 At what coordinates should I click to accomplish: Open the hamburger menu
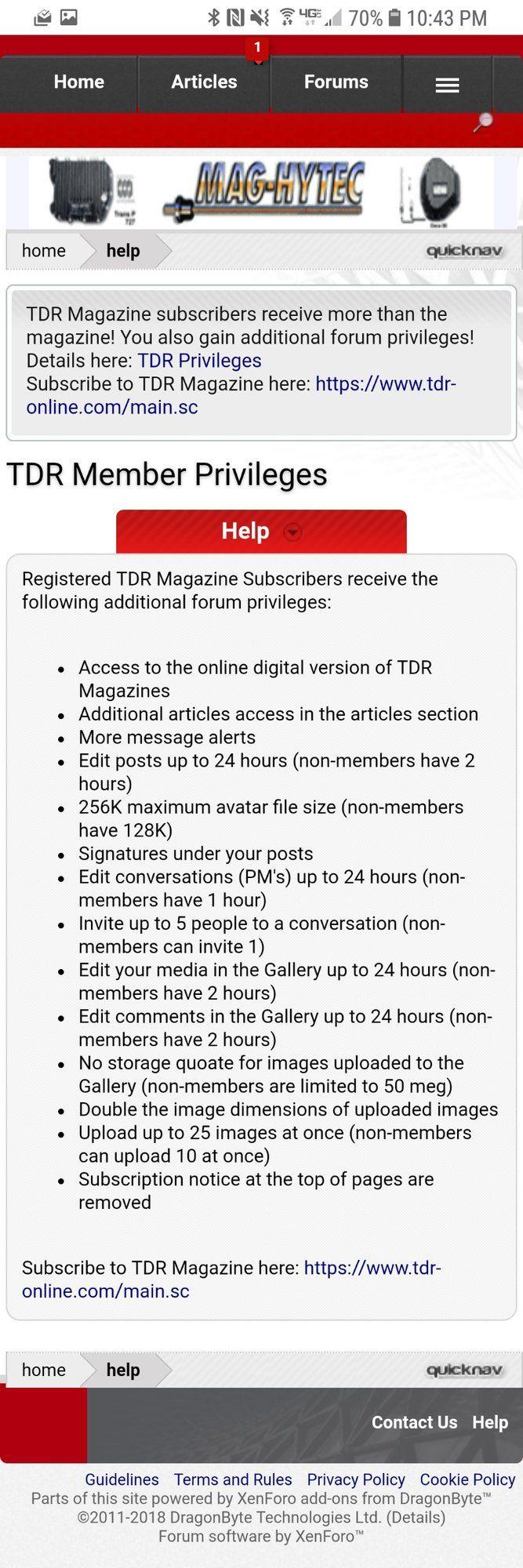click(x=447, y=85)
